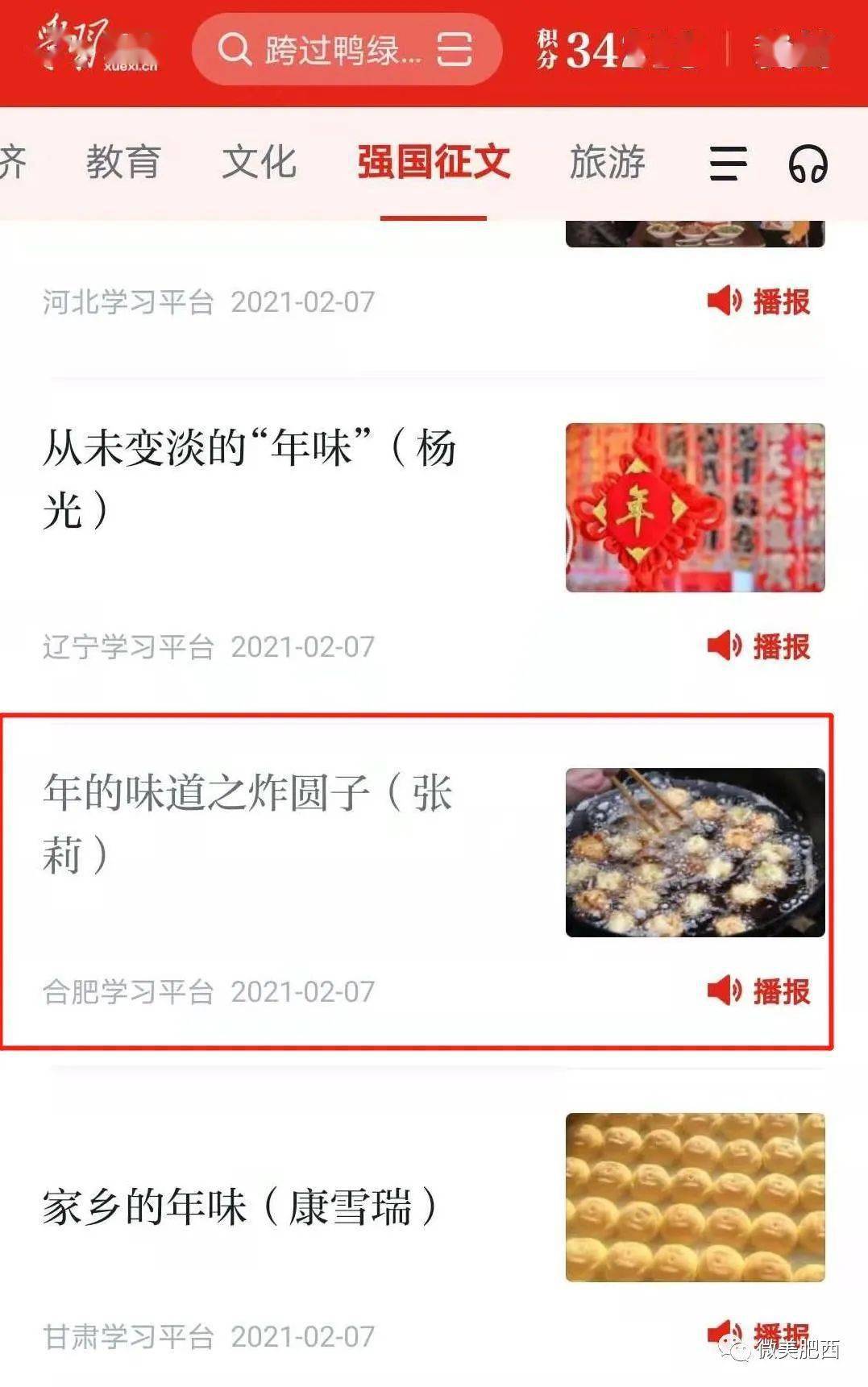Select the 强国征文 tab

[x=434, y=162]
